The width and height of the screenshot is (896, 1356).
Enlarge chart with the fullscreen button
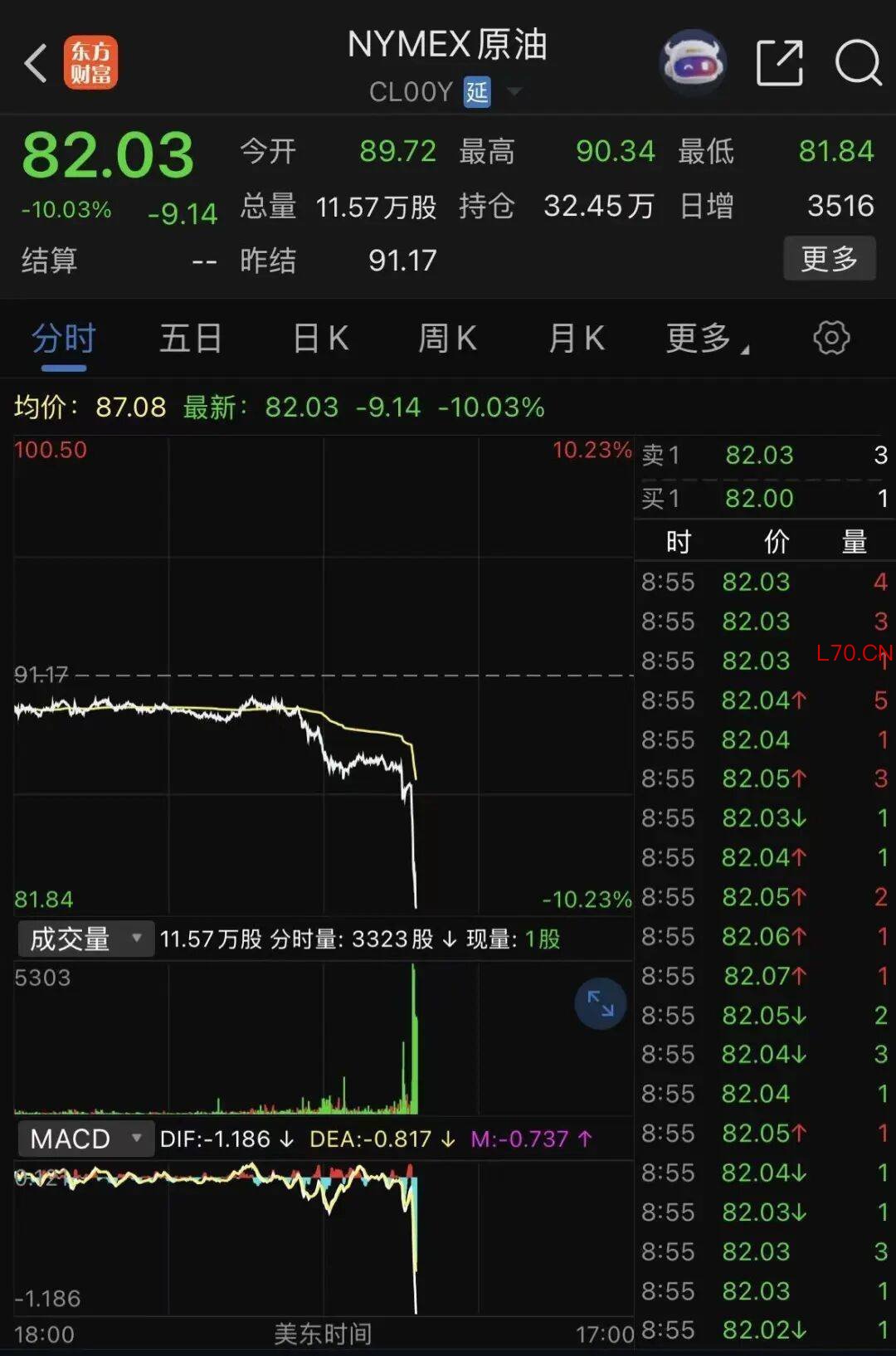[601, 1004]
